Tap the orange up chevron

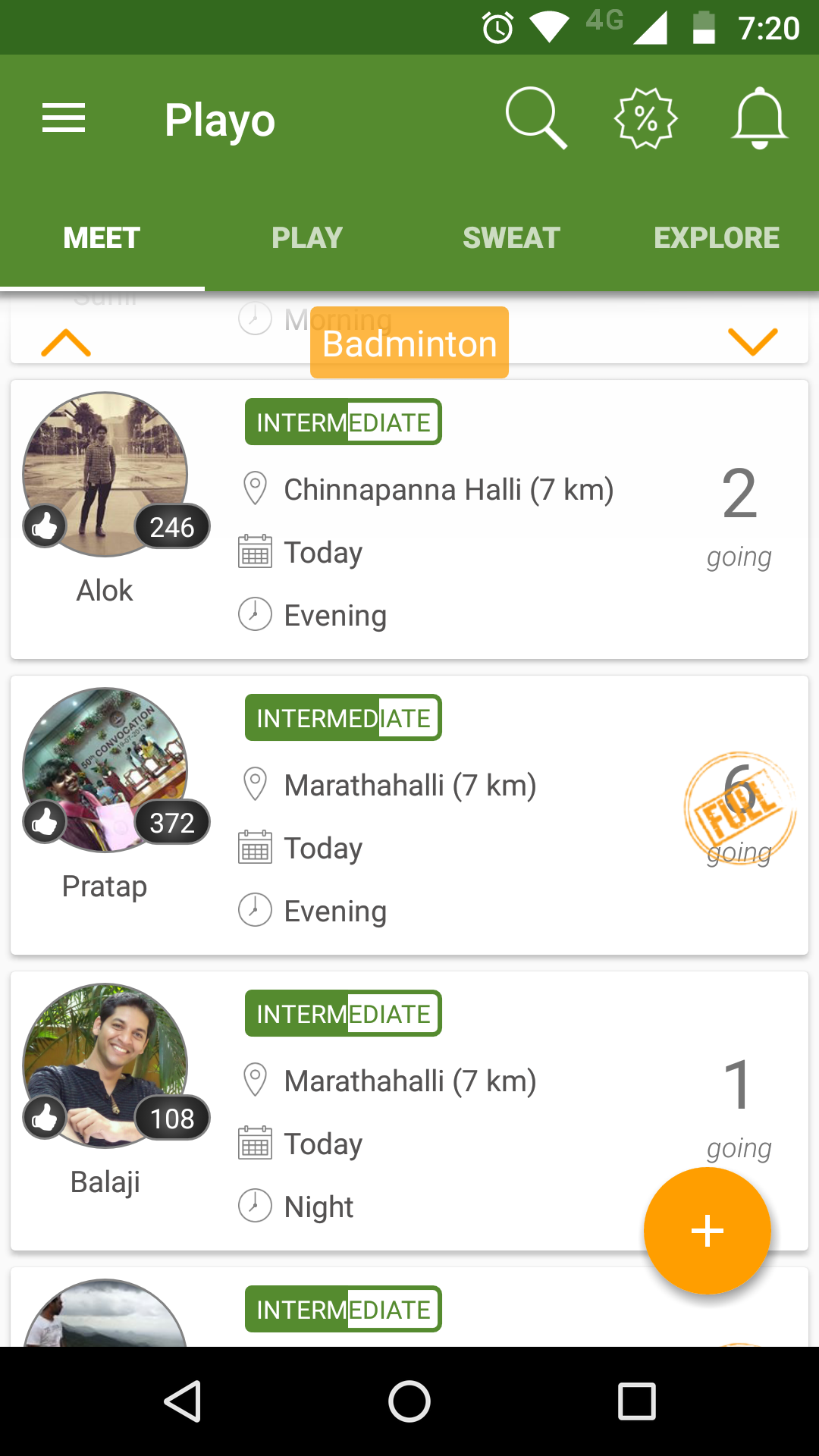pyautogui.click(x=66, y=343)
